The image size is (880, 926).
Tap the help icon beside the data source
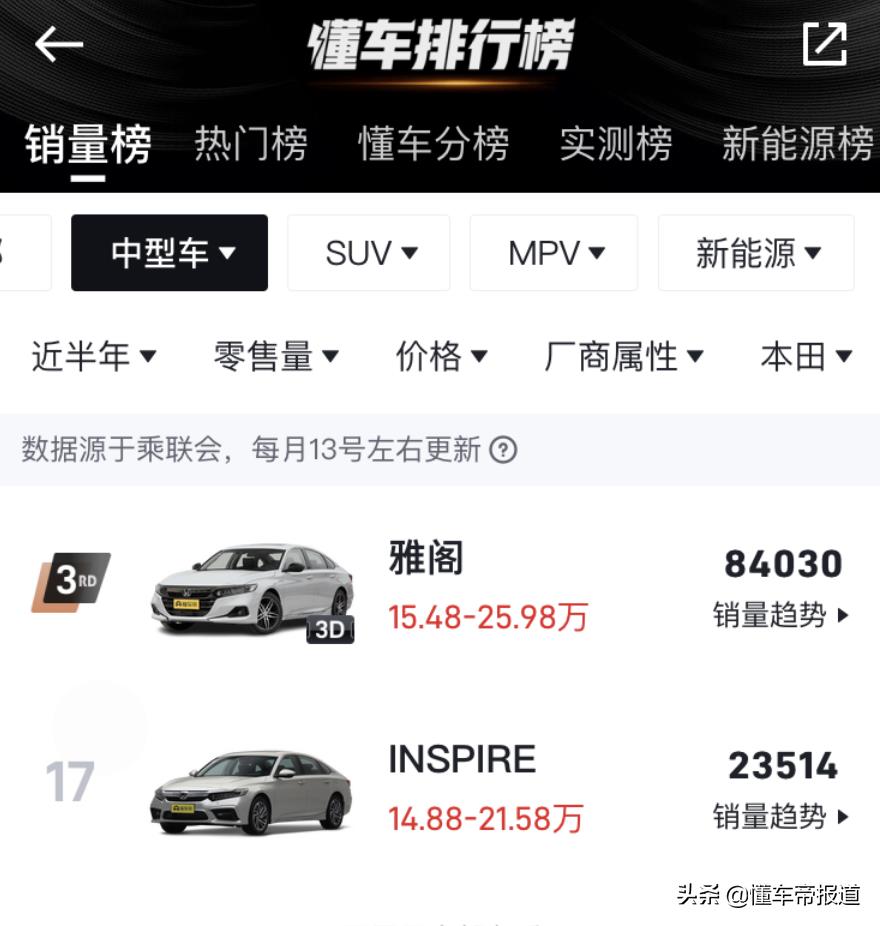pyautogui.click(x=503, y=450)
